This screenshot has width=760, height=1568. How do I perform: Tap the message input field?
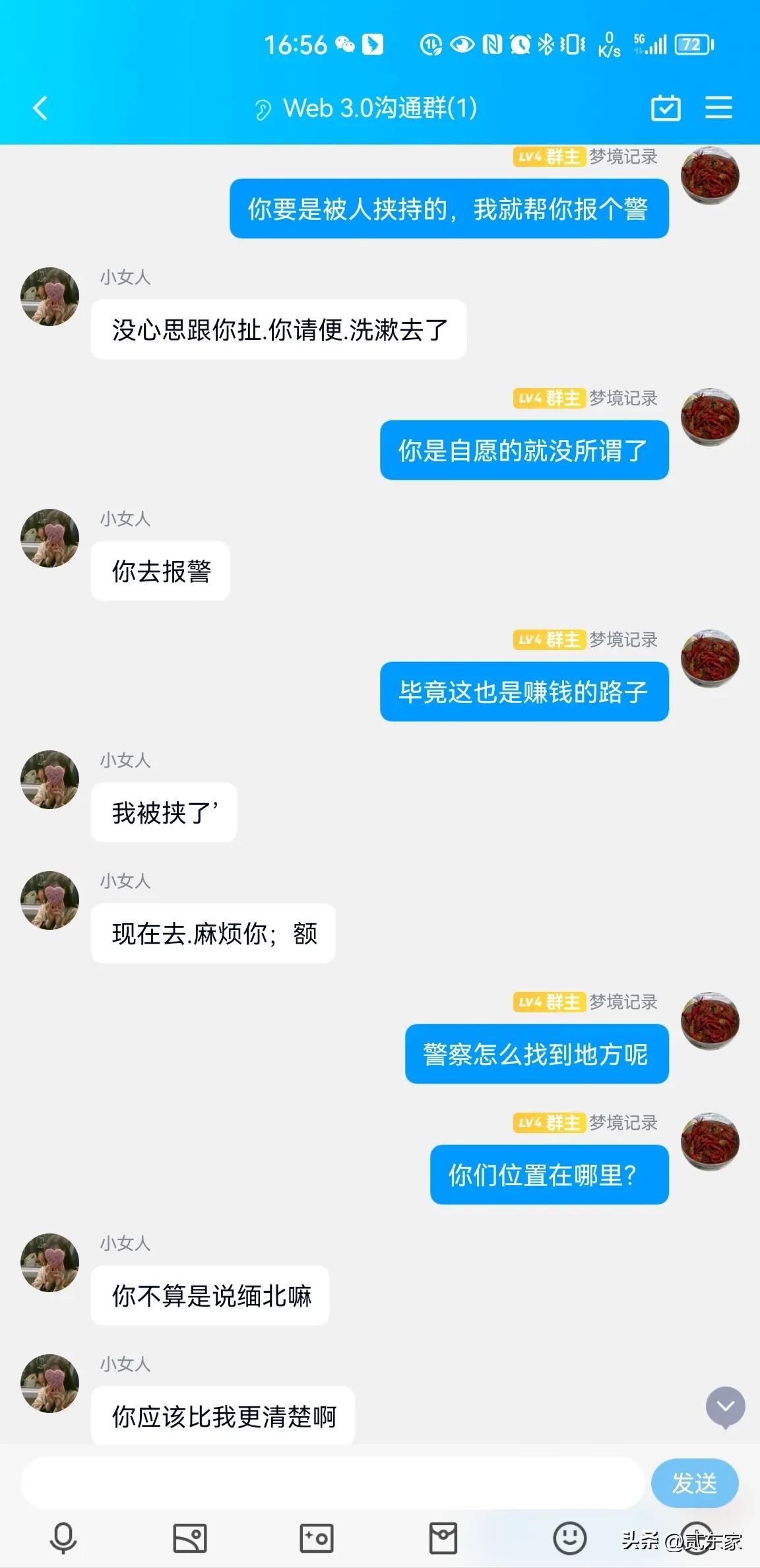coord(330,1482)
